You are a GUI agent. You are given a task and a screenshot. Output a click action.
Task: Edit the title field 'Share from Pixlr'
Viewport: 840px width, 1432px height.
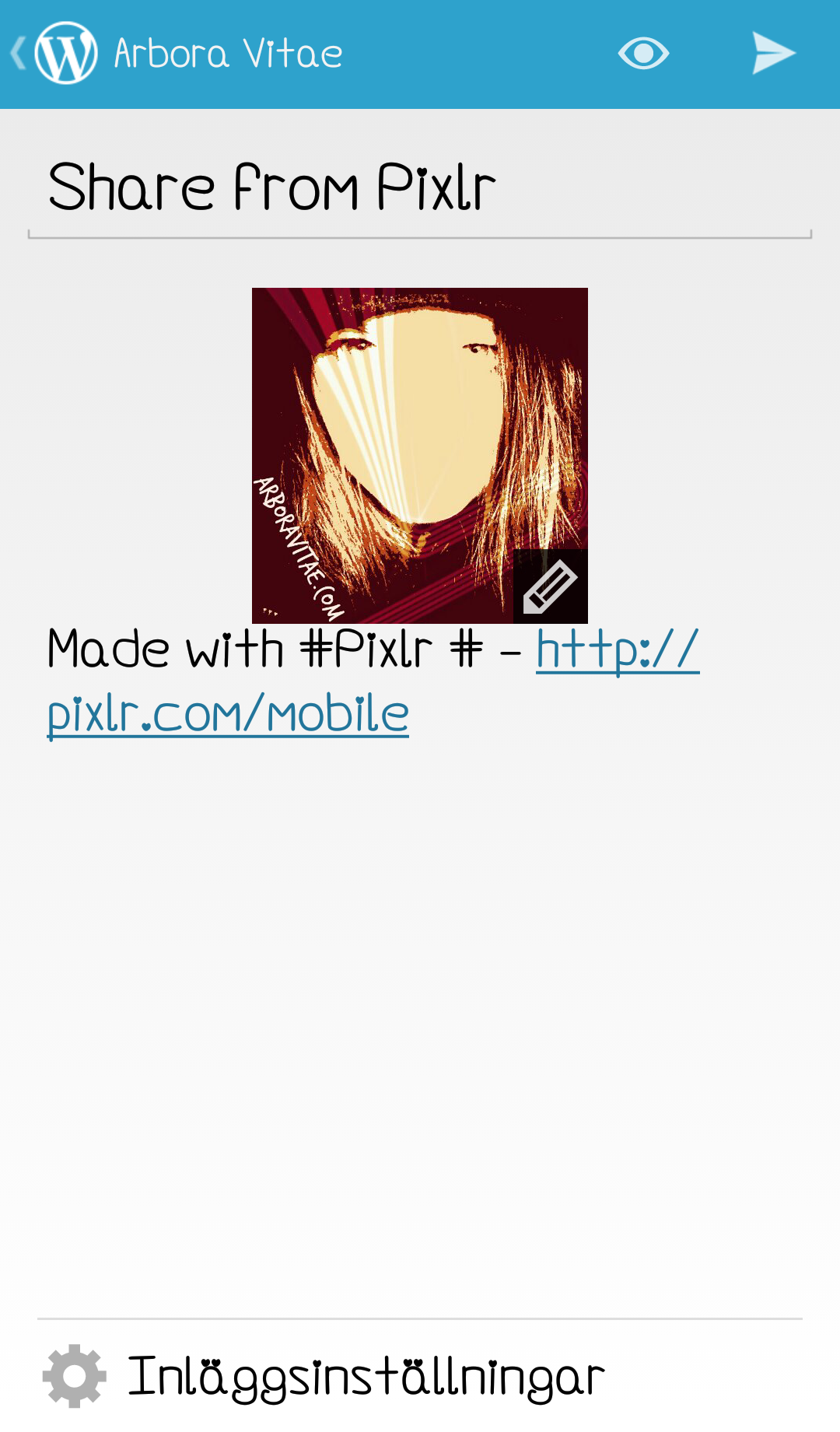[x=420, y=188]
